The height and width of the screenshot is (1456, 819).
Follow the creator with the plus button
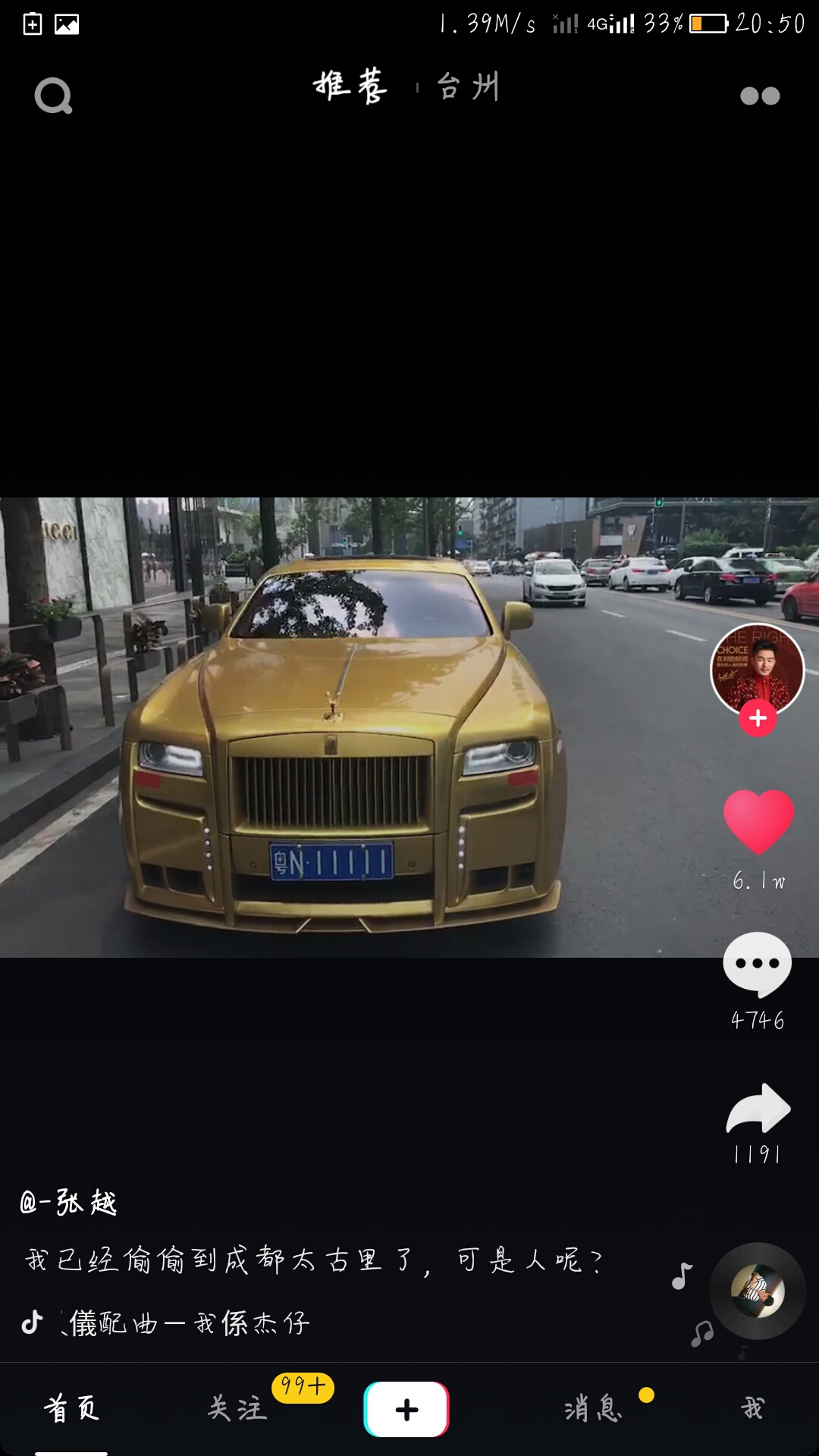pyautogui.click(x=758, y=718)
